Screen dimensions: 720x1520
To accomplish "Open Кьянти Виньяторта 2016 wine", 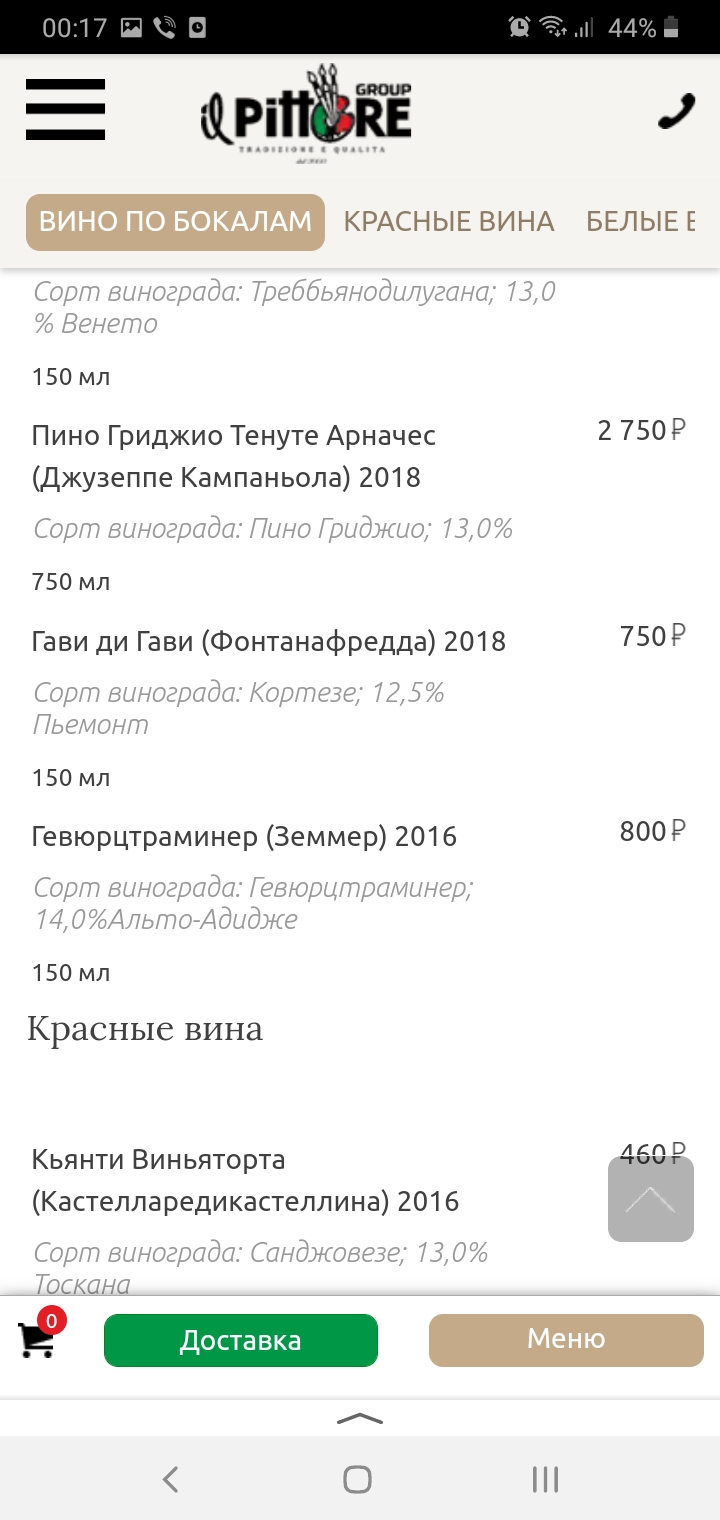I will 245,1180.
